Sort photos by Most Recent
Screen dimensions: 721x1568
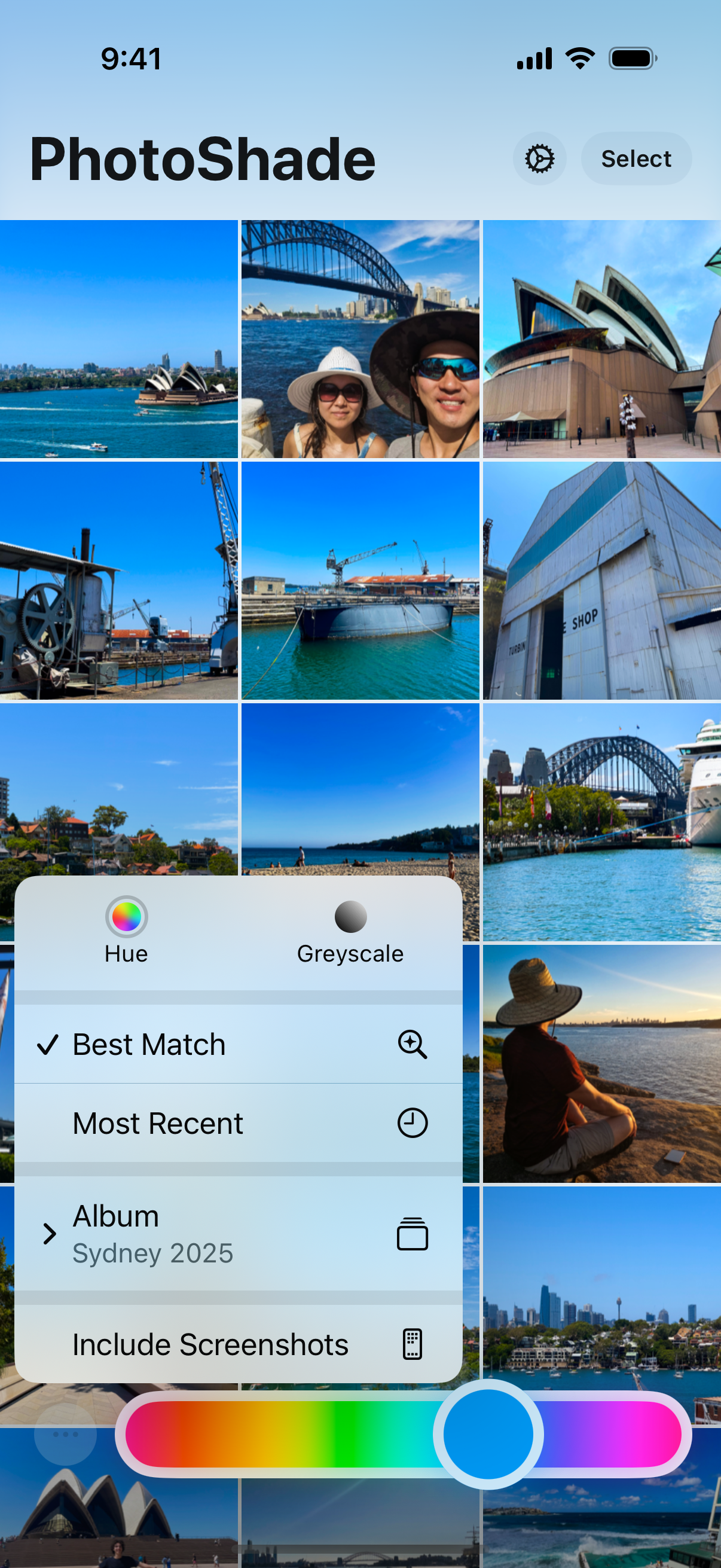[239, 1122]
